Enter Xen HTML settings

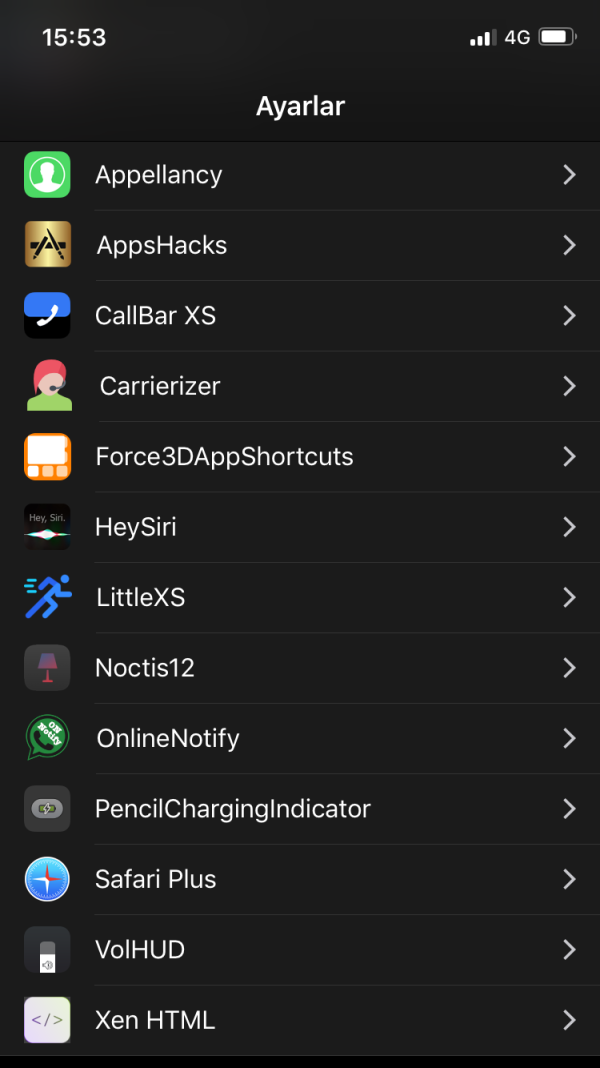(x=300, y=1020)
